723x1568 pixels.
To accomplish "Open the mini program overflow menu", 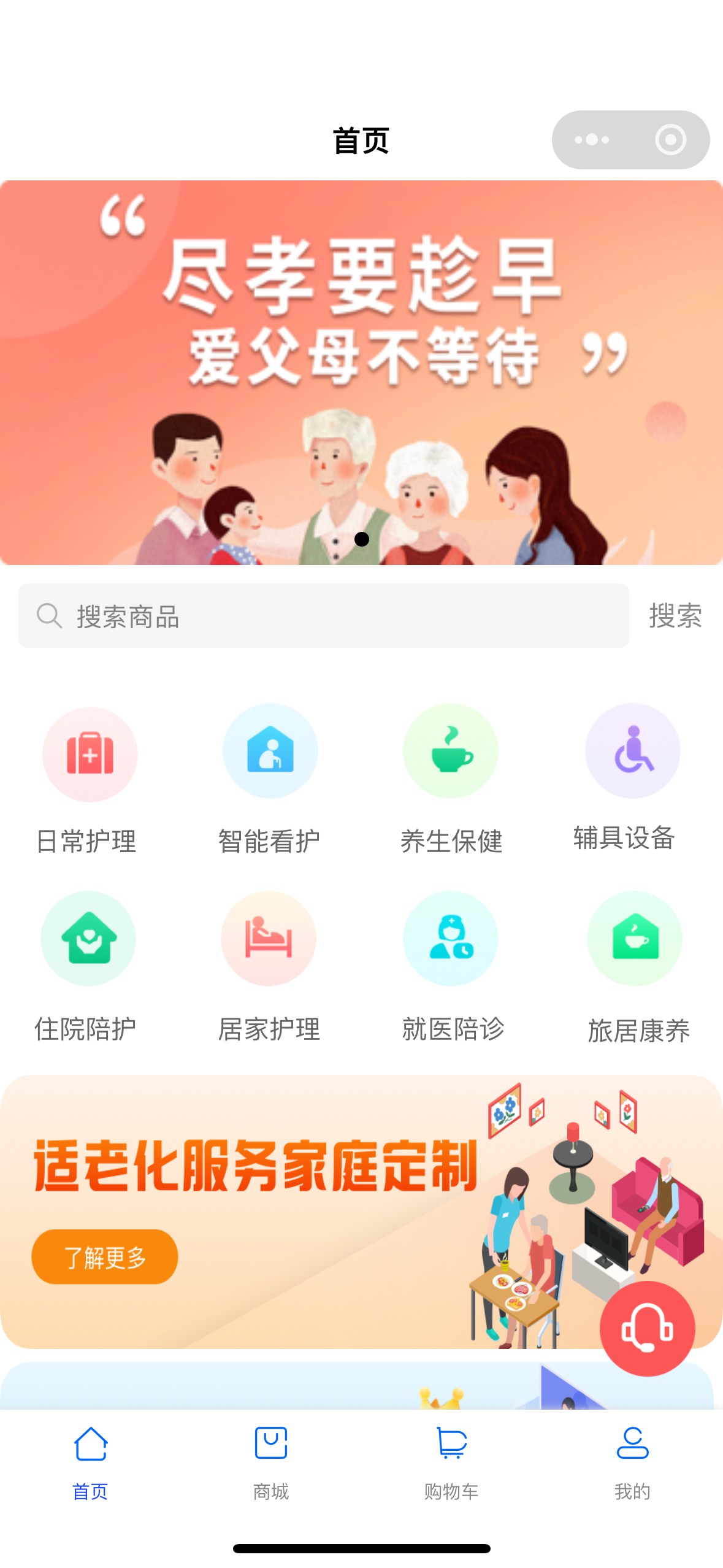I will [x=591, y=140].
